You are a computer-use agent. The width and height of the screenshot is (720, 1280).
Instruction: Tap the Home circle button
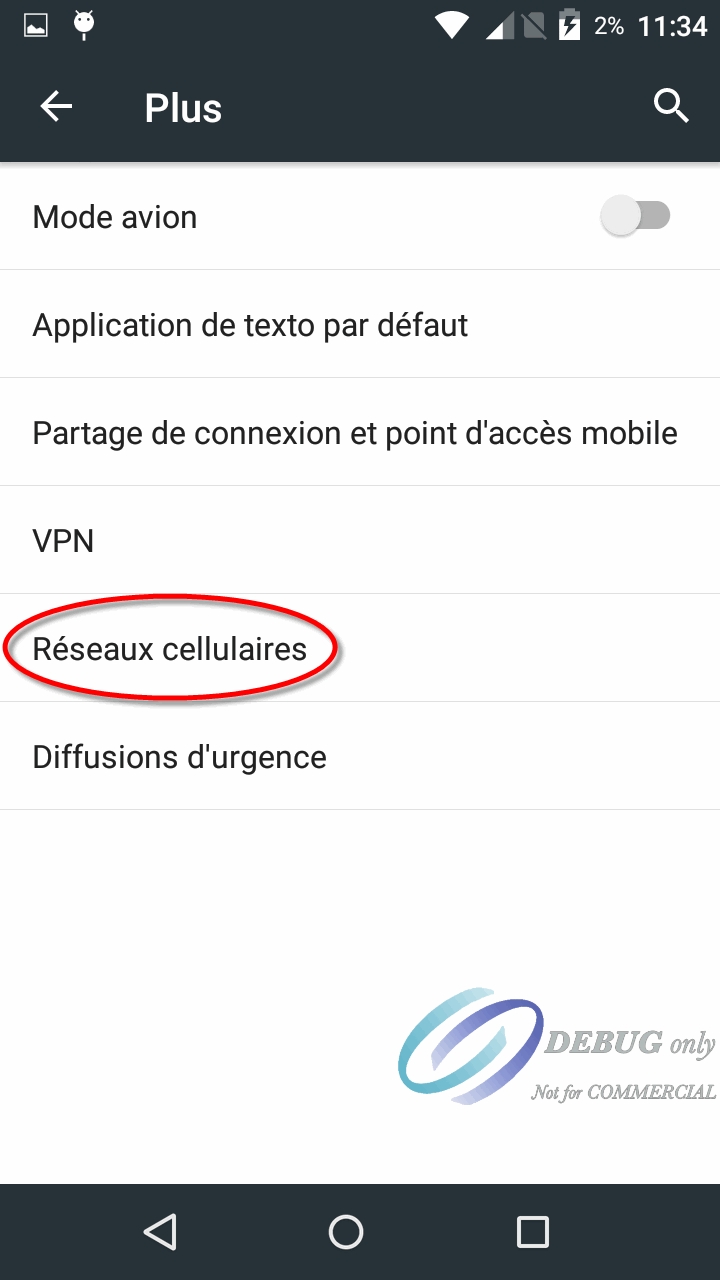pyautogui.click(x=345, y=1232)
